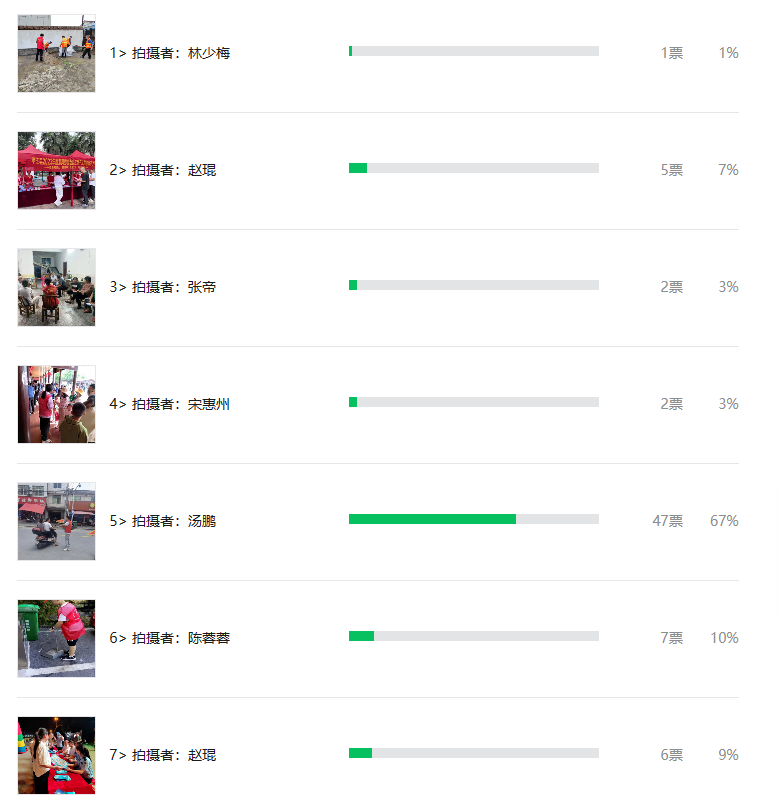The width and height of the screenshot is (780, 812).
Task: Enlarge entry 6 photo by 陈蓉蓉
Action: click(56, 638)
